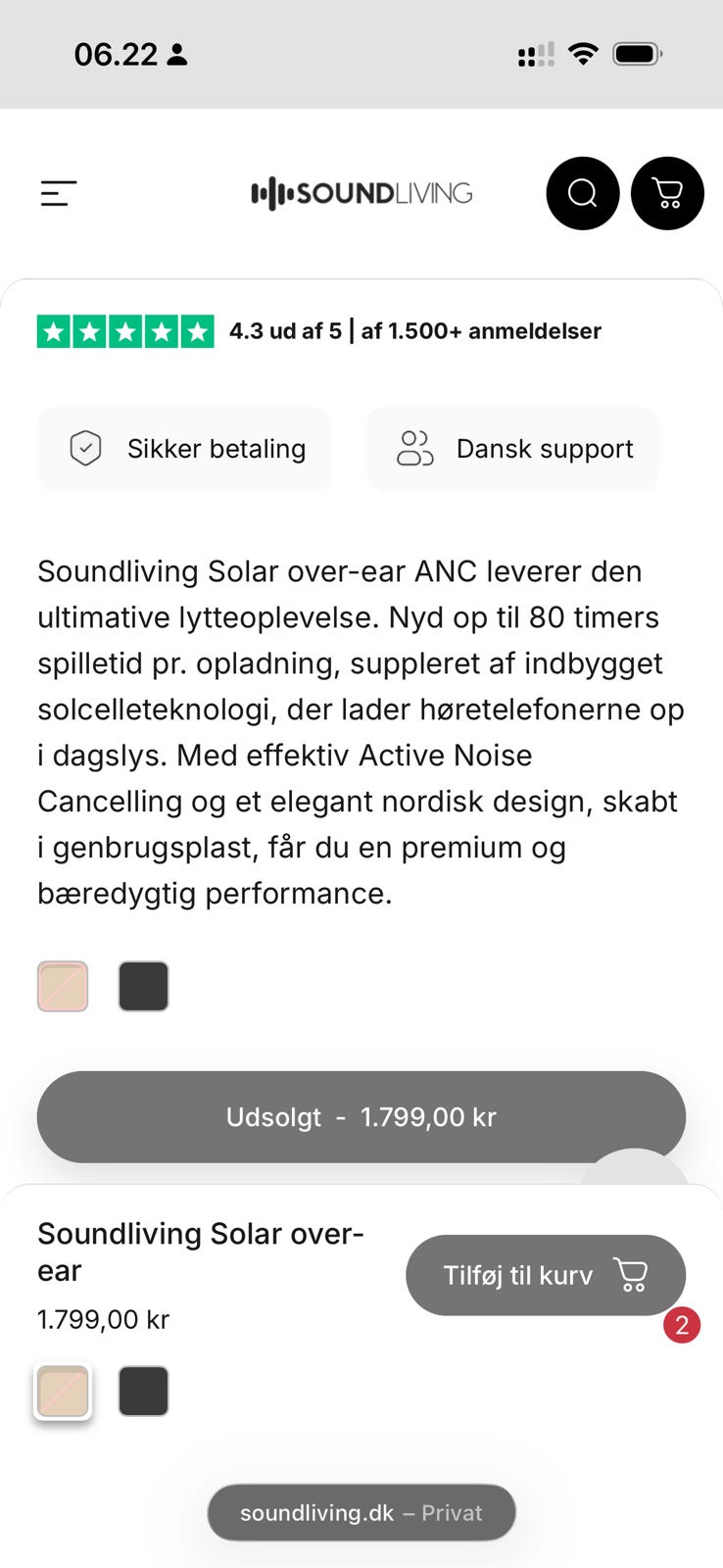The height and width of the screenshot is (1568, 723).
Task: Choose the dark grey swatch in the sticky bar
Action: [x=143, y=1391]
